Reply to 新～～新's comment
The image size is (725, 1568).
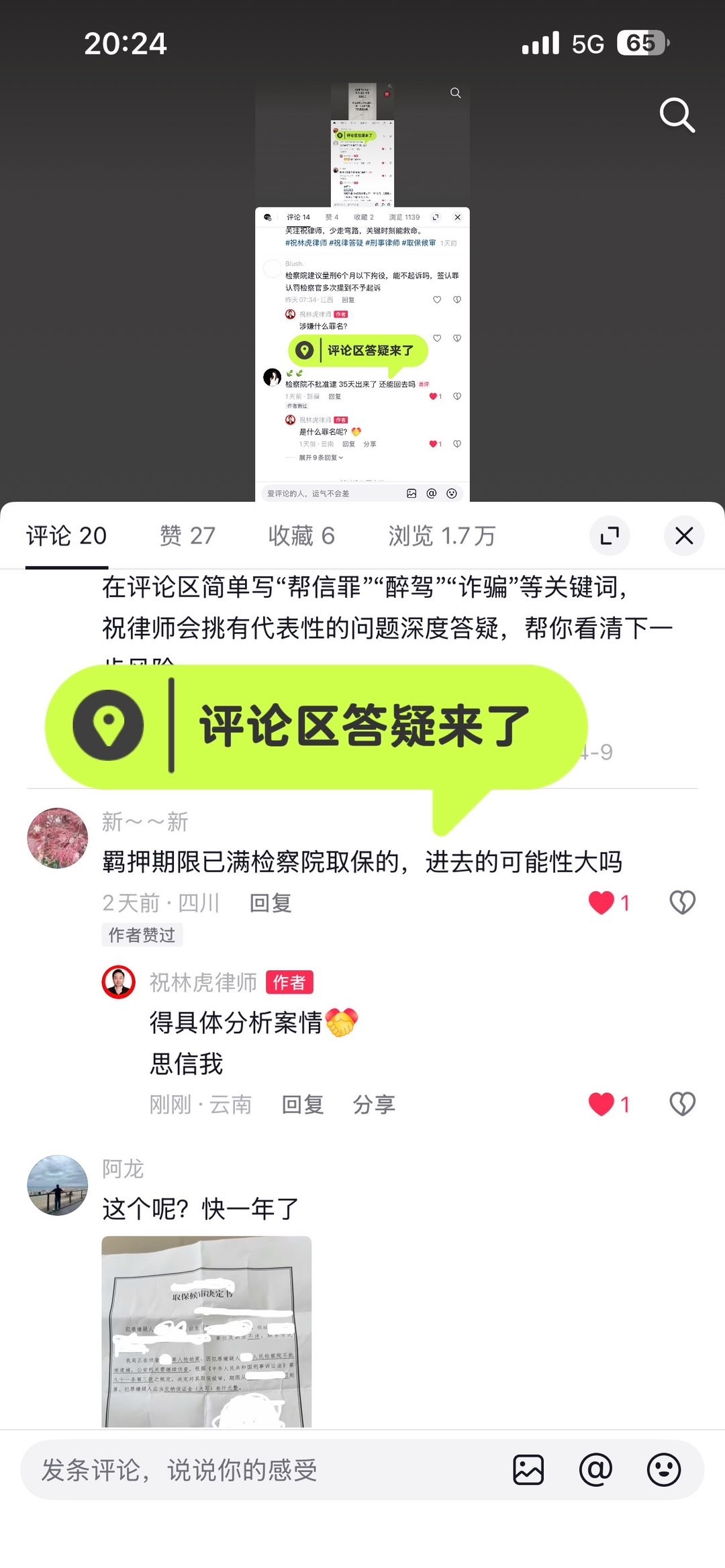270,903
